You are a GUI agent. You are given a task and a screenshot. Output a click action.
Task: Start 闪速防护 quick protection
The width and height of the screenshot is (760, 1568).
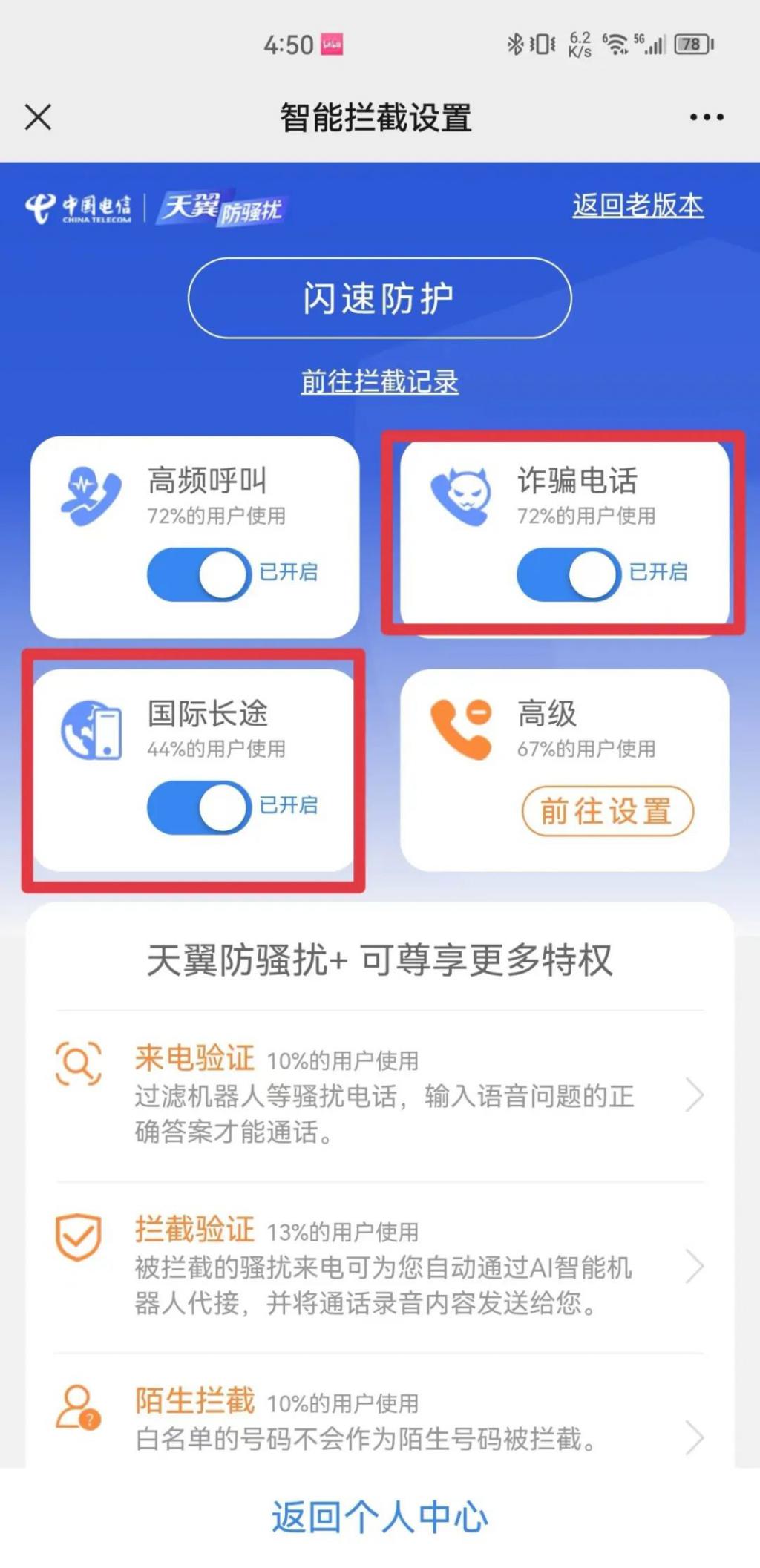pyautogui.click(x=379, y=298)
